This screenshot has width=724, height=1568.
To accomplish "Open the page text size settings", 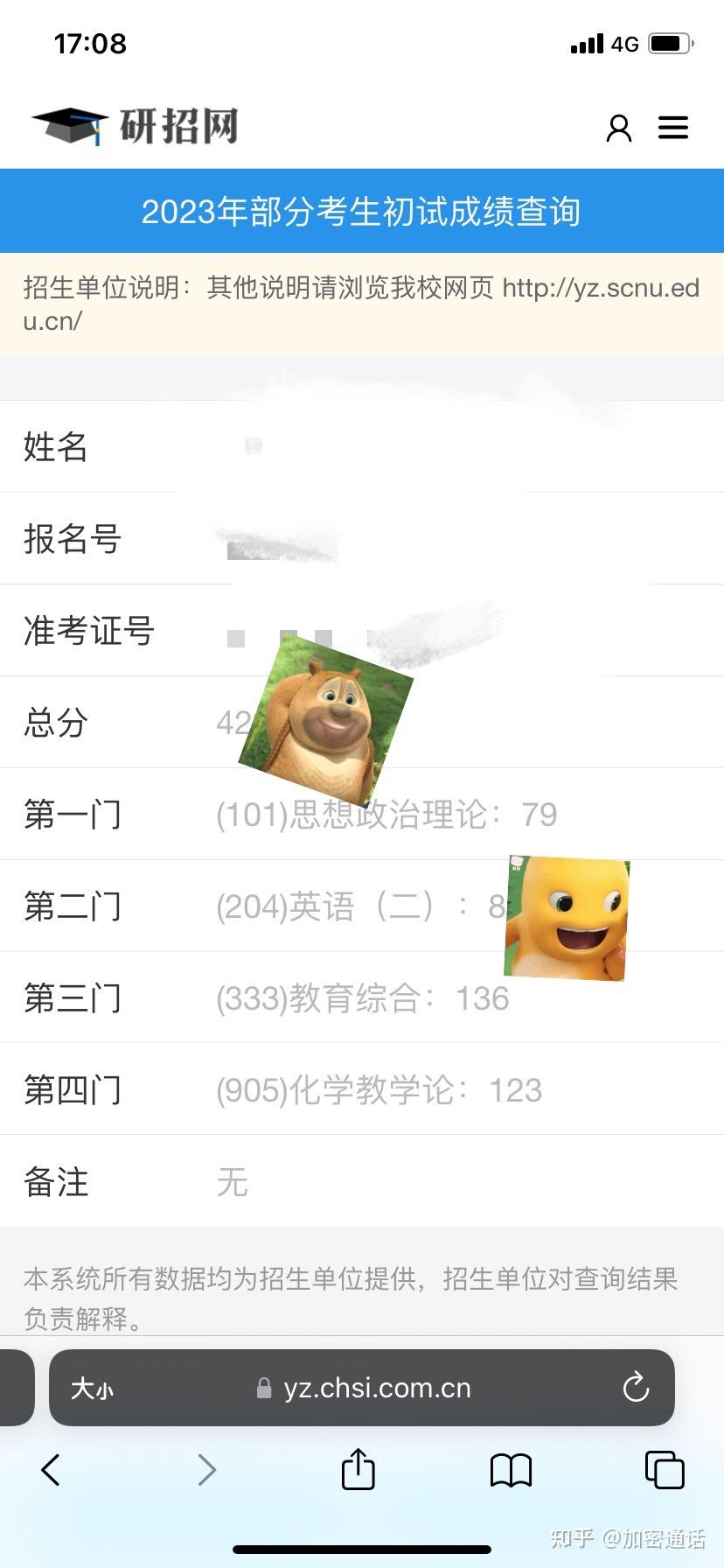I will coord(92,1388).
